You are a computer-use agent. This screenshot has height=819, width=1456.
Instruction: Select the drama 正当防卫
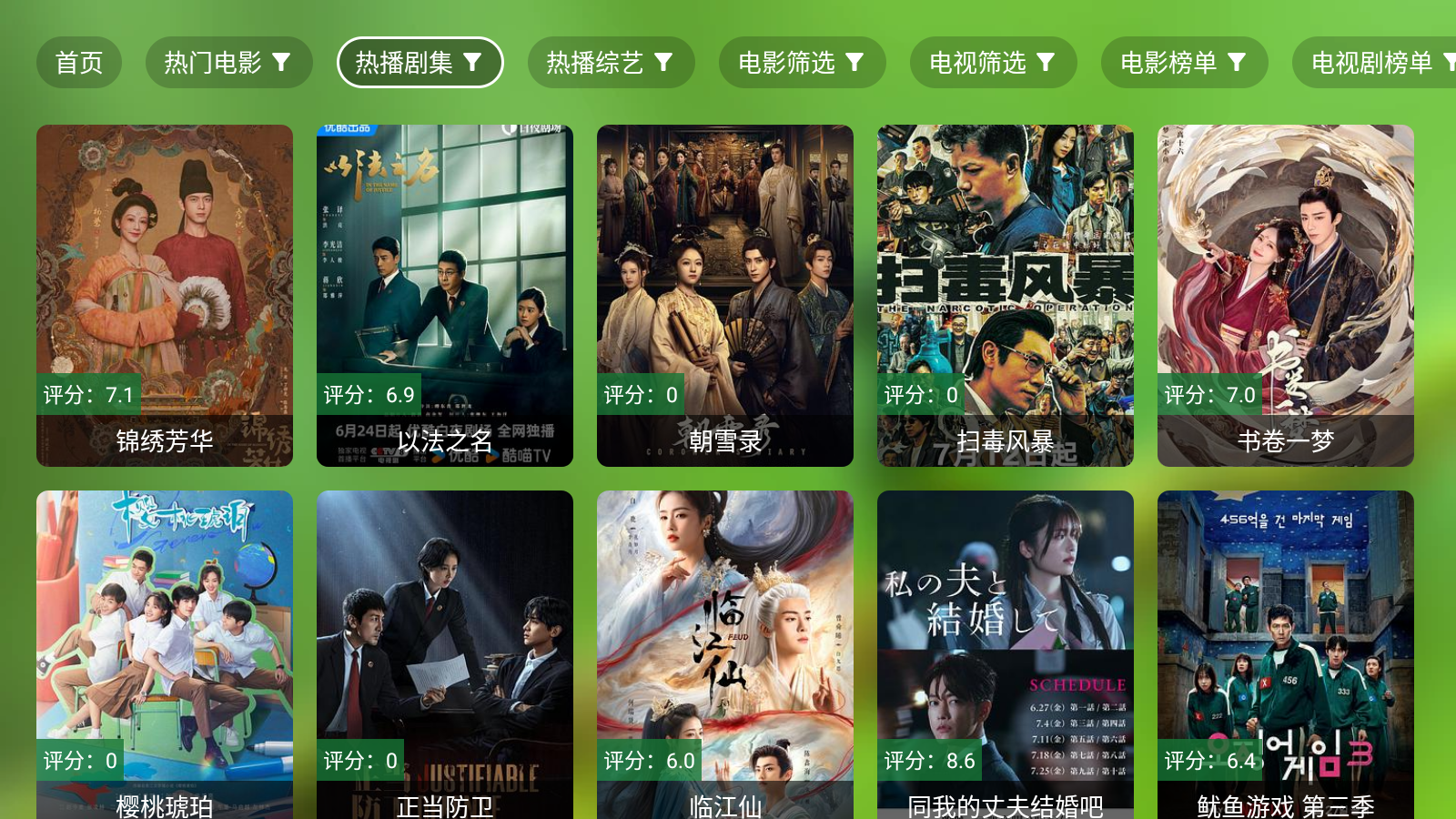[x=445, y=655]
